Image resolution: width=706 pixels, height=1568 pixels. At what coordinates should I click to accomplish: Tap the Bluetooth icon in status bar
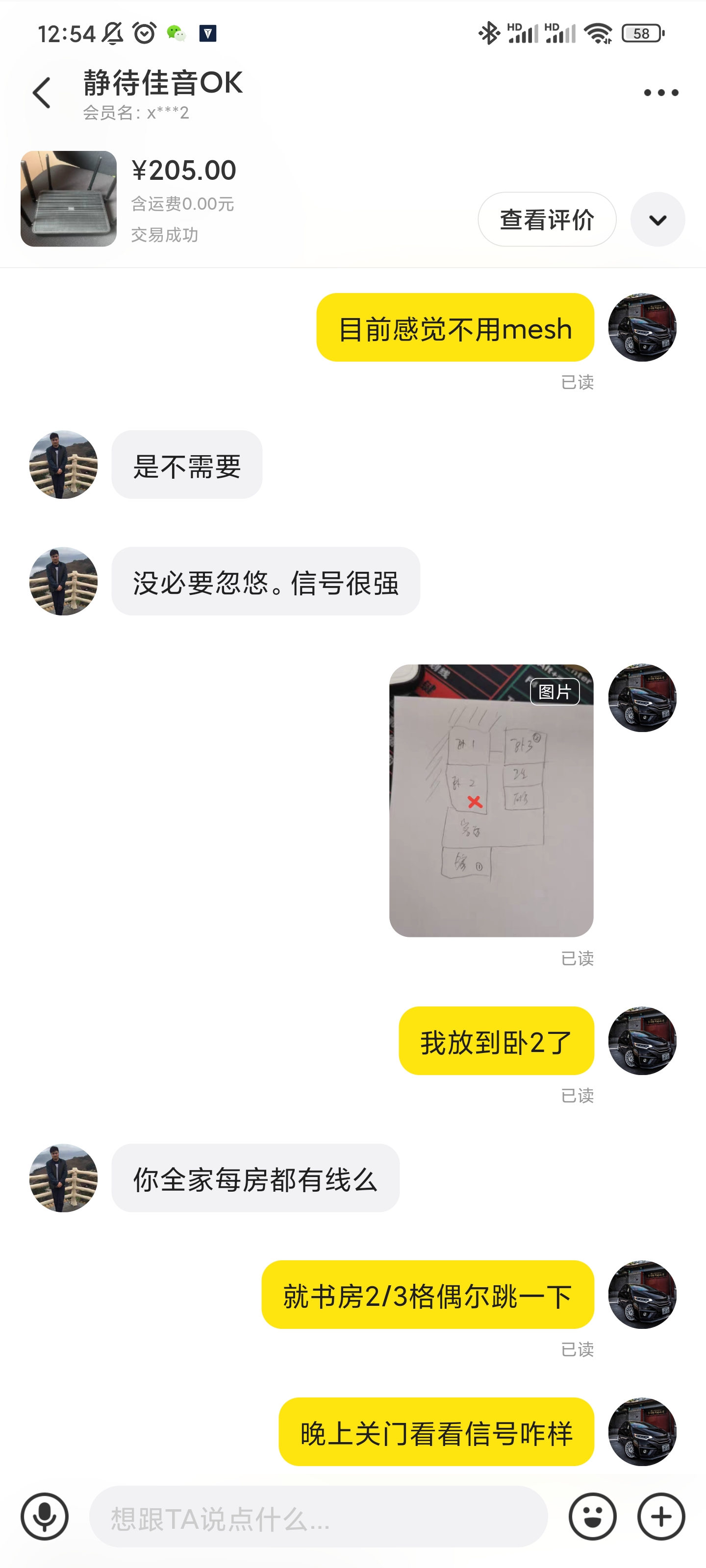[x=487, y=32]
